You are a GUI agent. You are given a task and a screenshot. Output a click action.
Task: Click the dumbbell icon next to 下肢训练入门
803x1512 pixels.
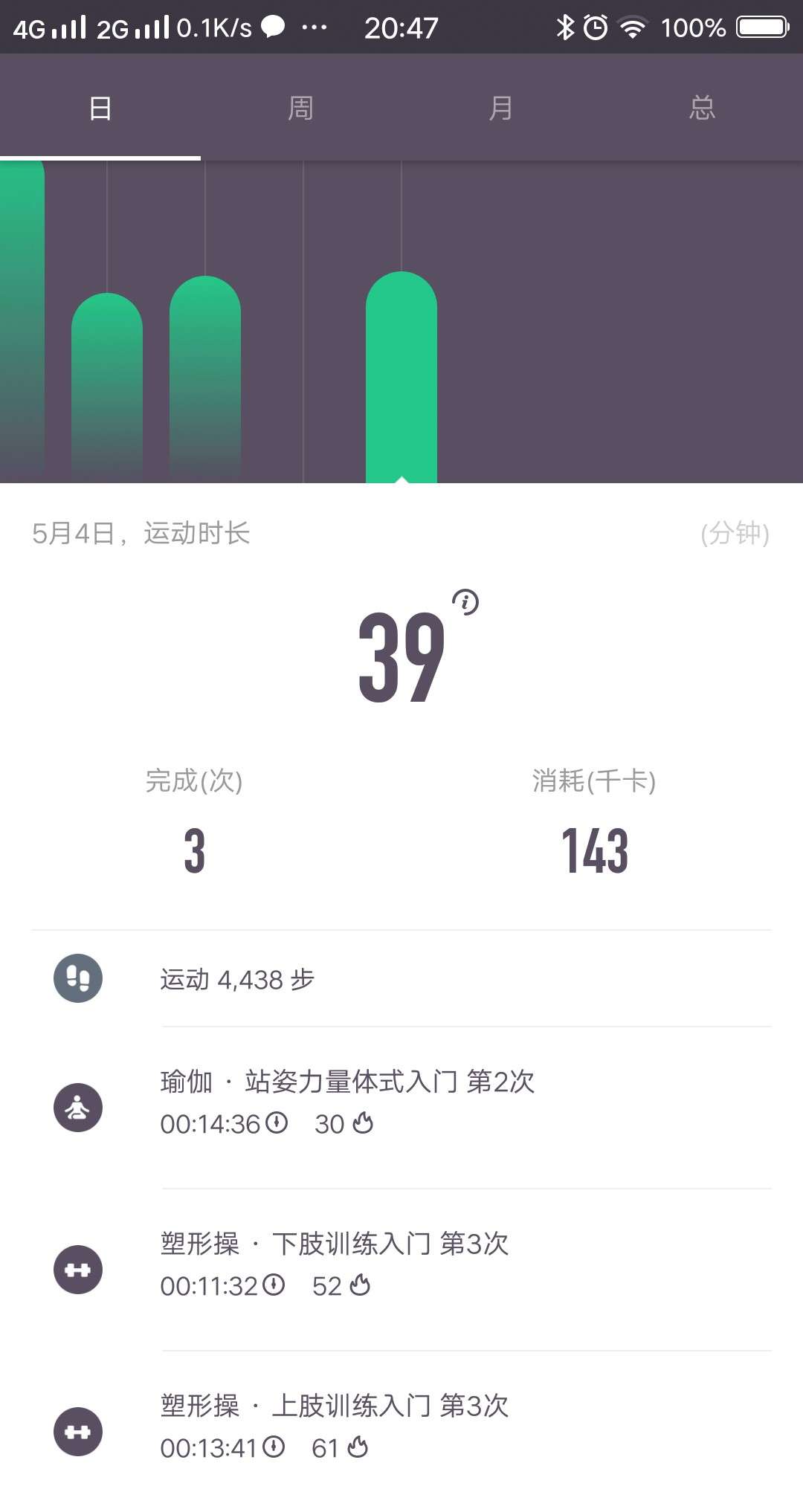click(77, 1270)
